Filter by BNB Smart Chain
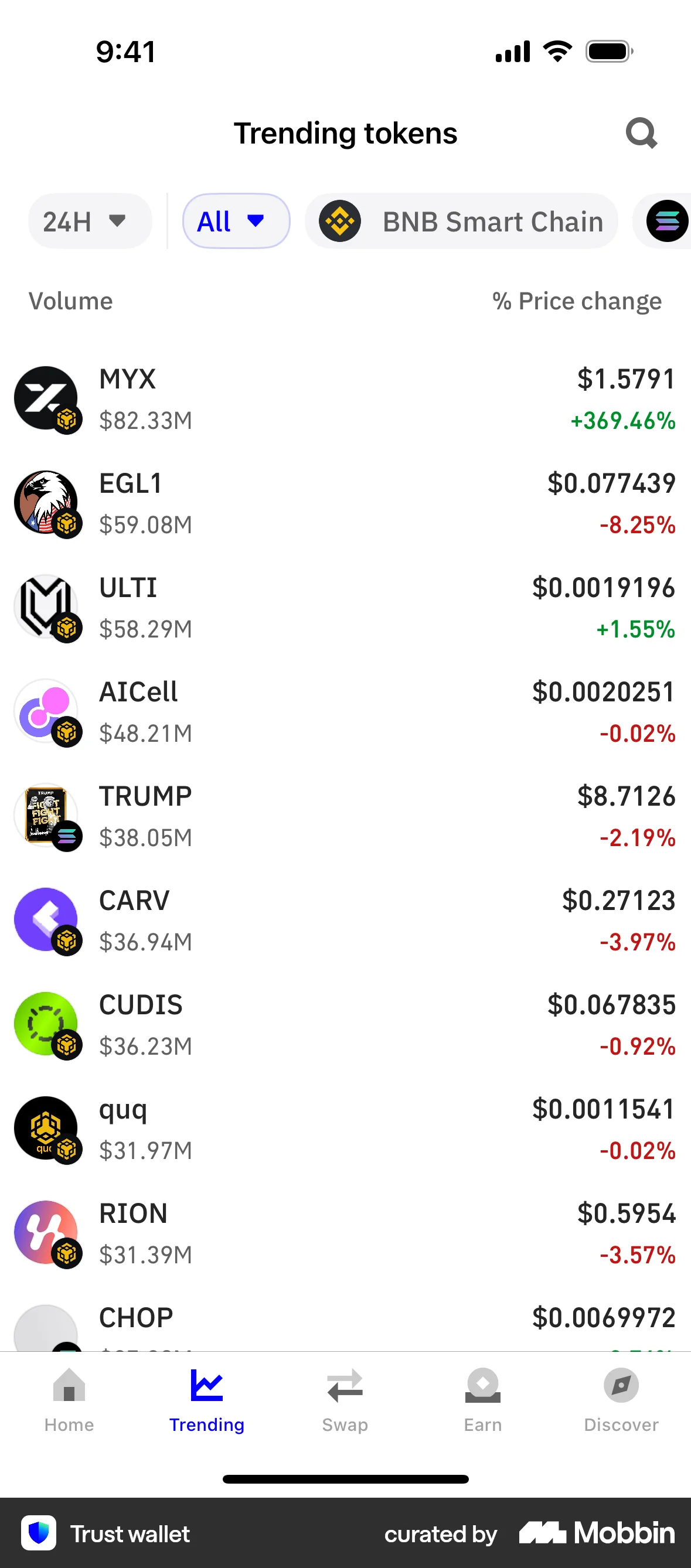 point(461,221)
